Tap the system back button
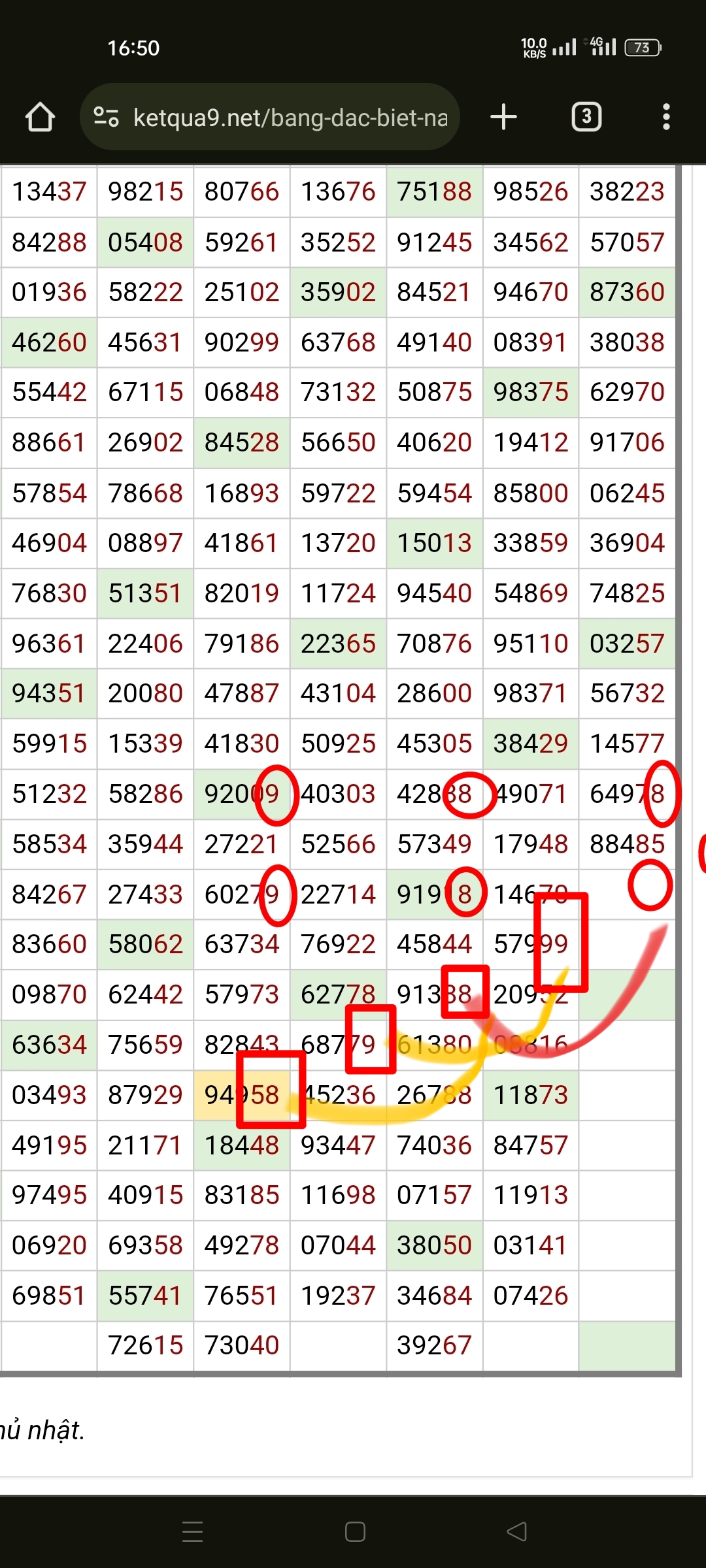This screenshot has height=1568, width=706. [516, 1531]
